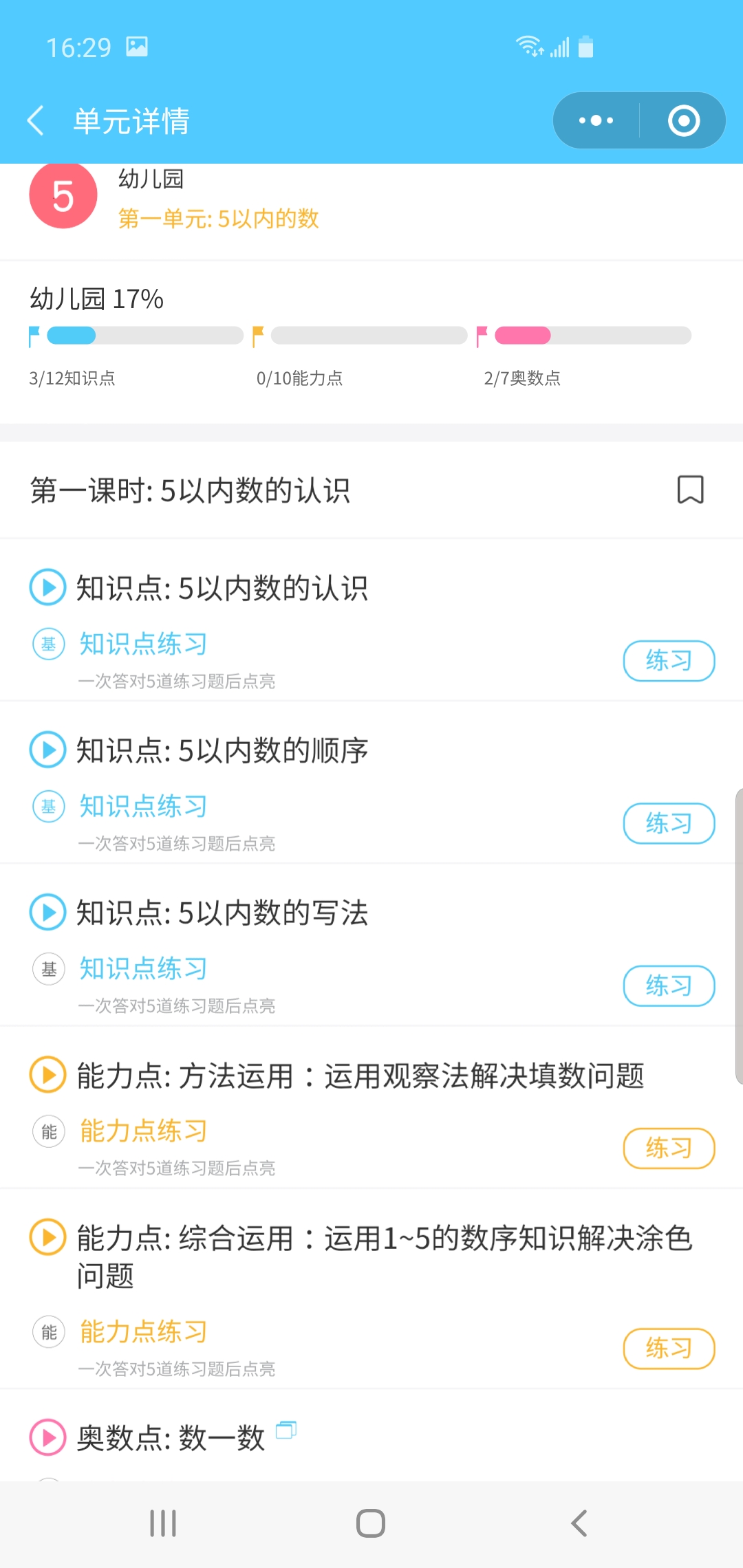
Task: Bookmark lesson 第一课时: 5以内数的认识
Action: pyautogui.click(x=690, y=490)
